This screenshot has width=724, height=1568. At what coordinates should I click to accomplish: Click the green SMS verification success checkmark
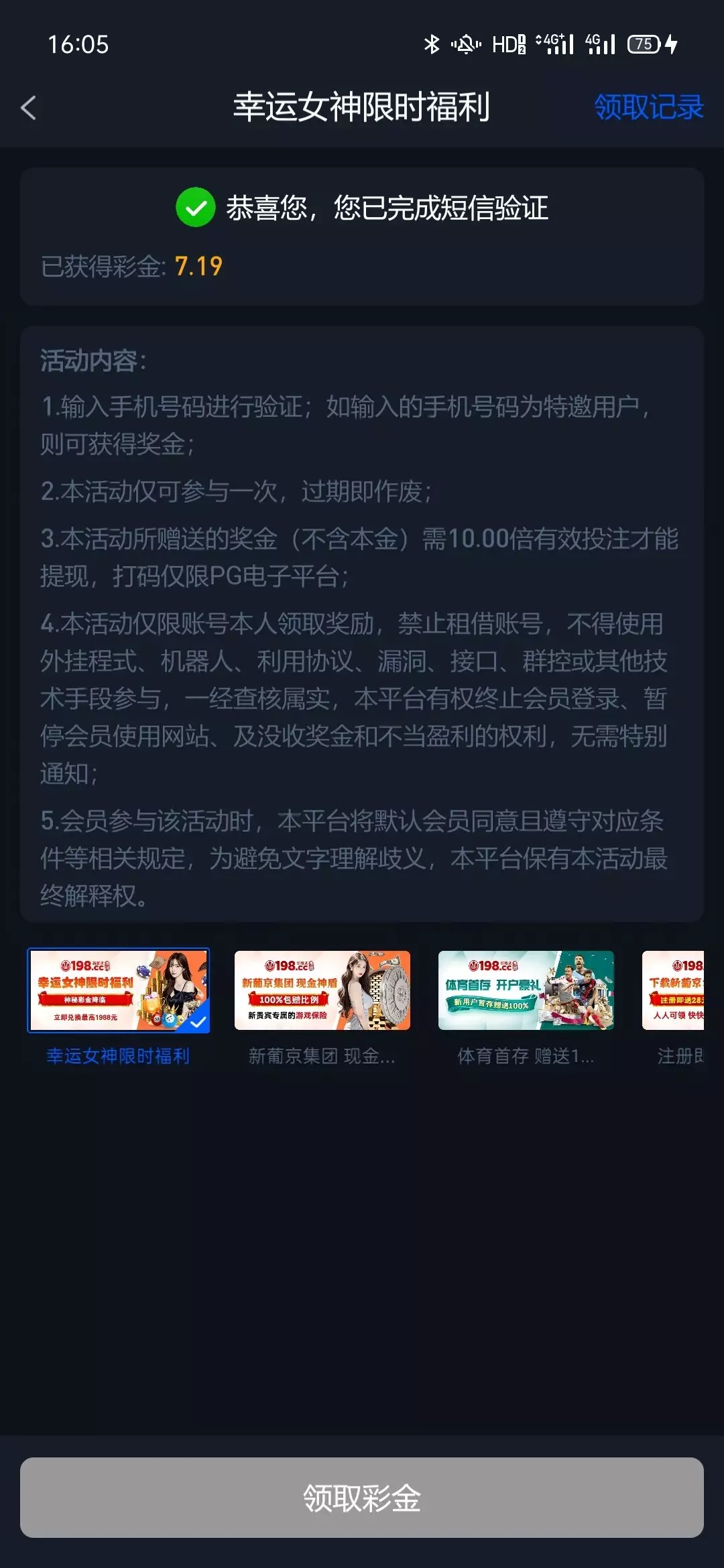click(195, 208)
